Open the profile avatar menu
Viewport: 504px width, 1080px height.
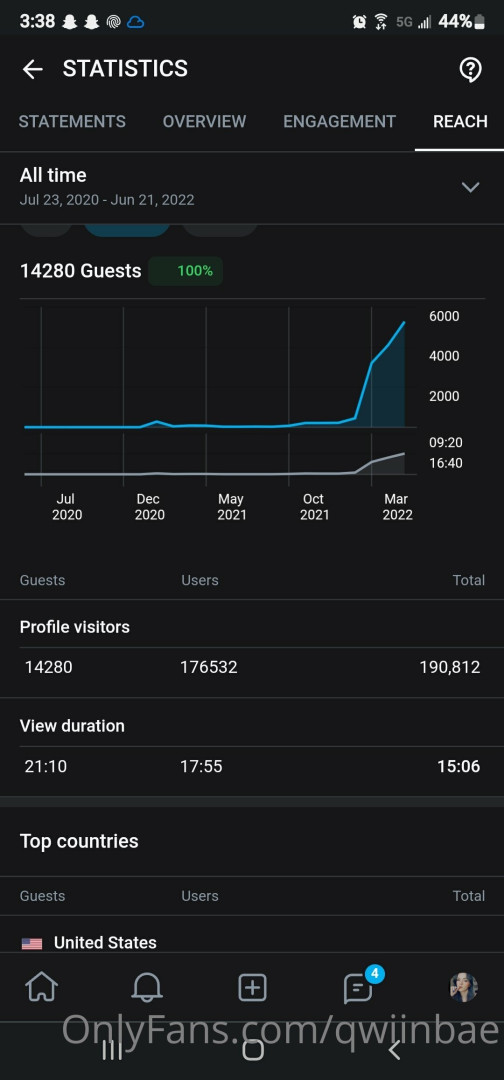pyautogui.click(x=463, y=988)
